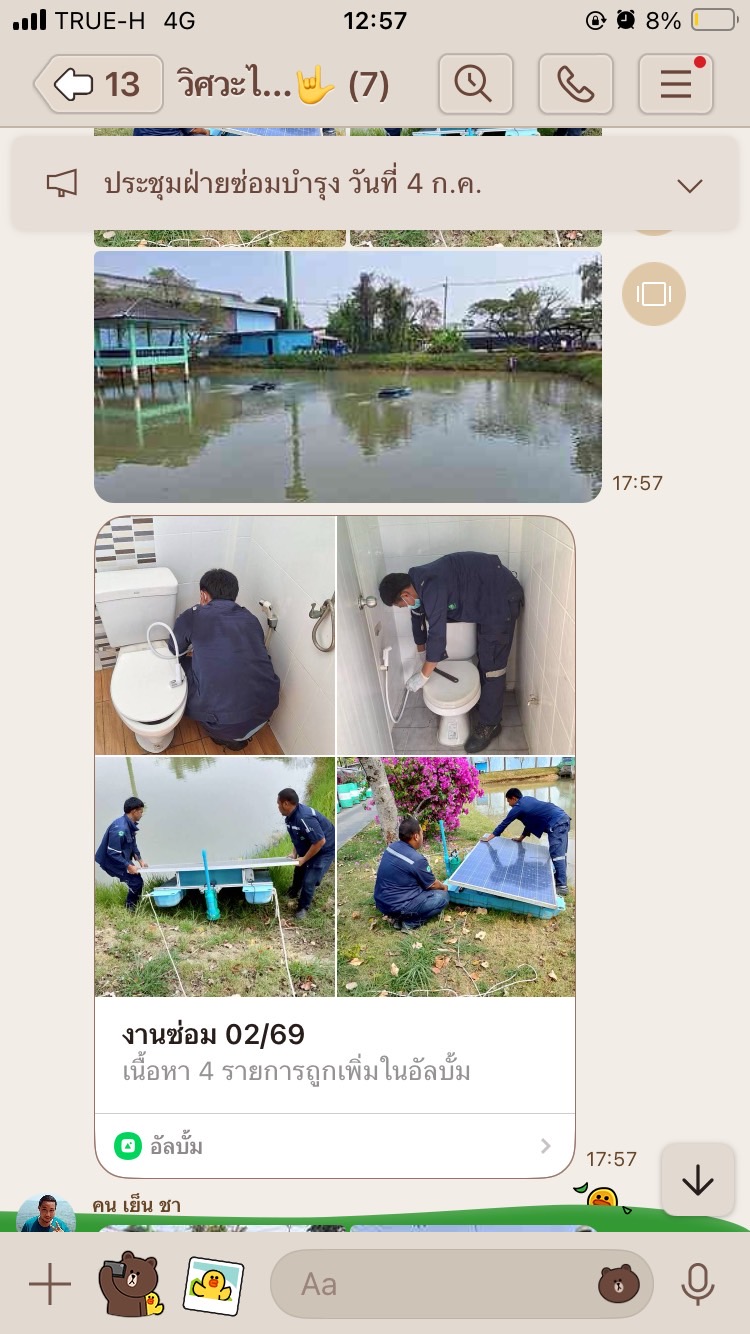The width and height of the screenshot is (750, 1334).
Task: Record a voice message
Action: point(697,1284)
